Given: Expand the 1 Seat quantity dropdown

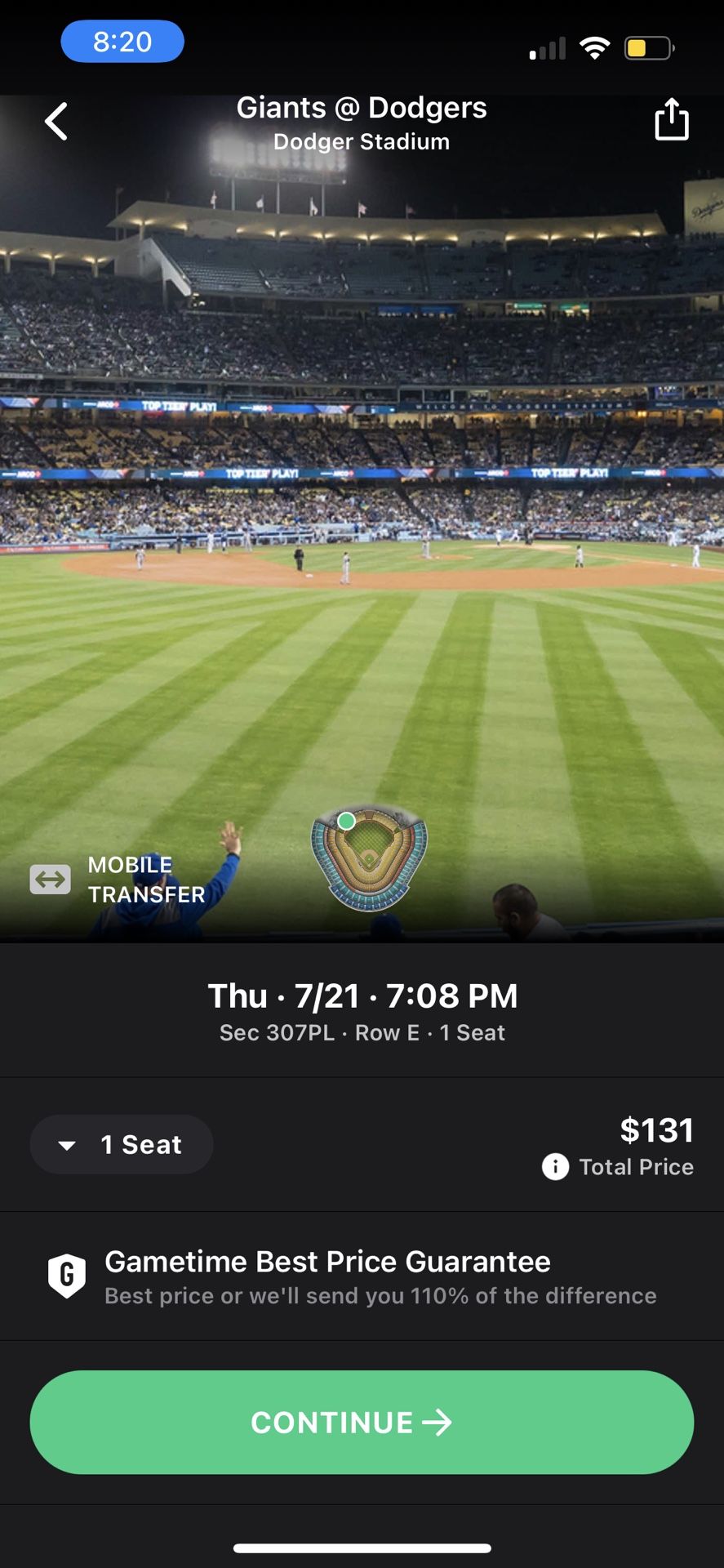Looking at the screenshot, I should pyautogui.click(x=122, y=1144).
